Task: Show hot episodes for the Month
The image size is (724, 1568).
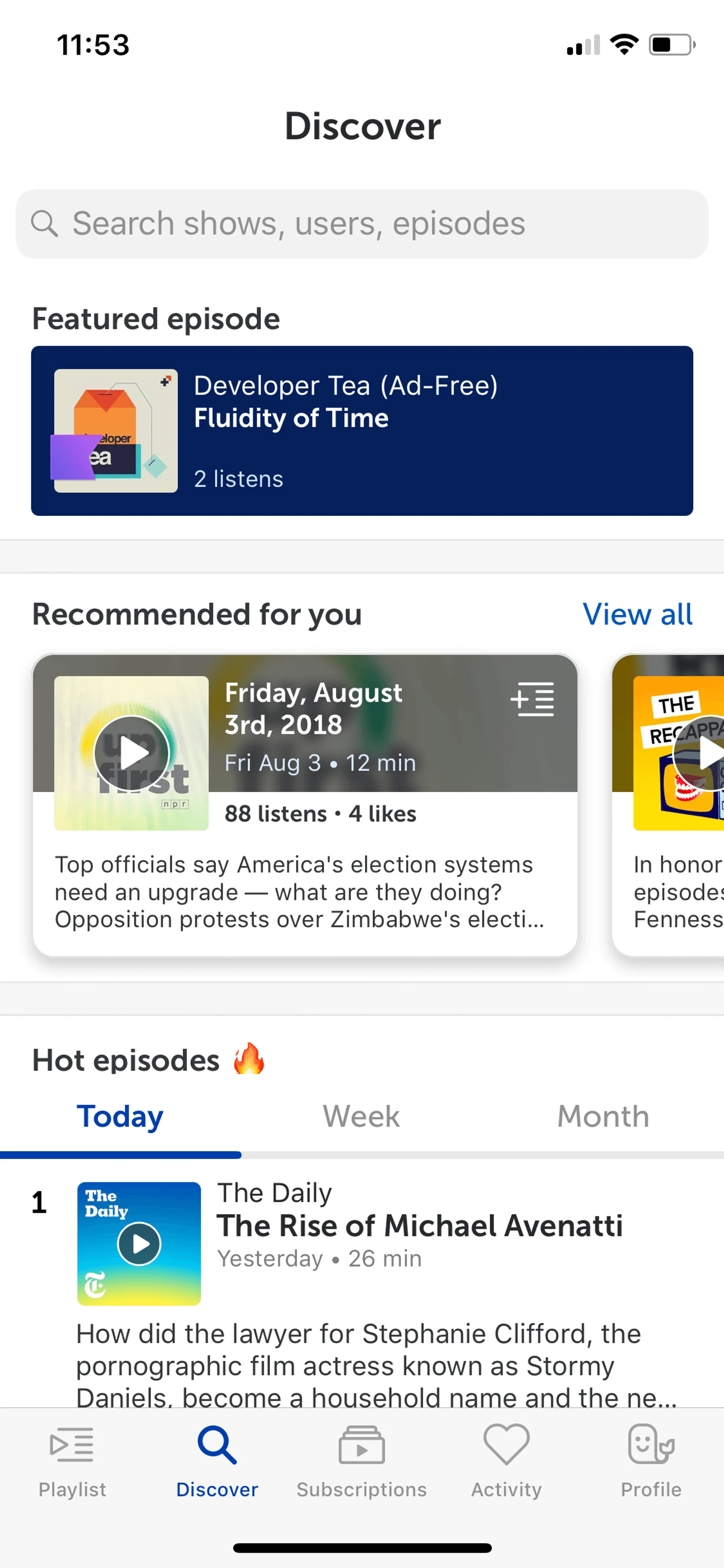Action: coord(603,1116)
